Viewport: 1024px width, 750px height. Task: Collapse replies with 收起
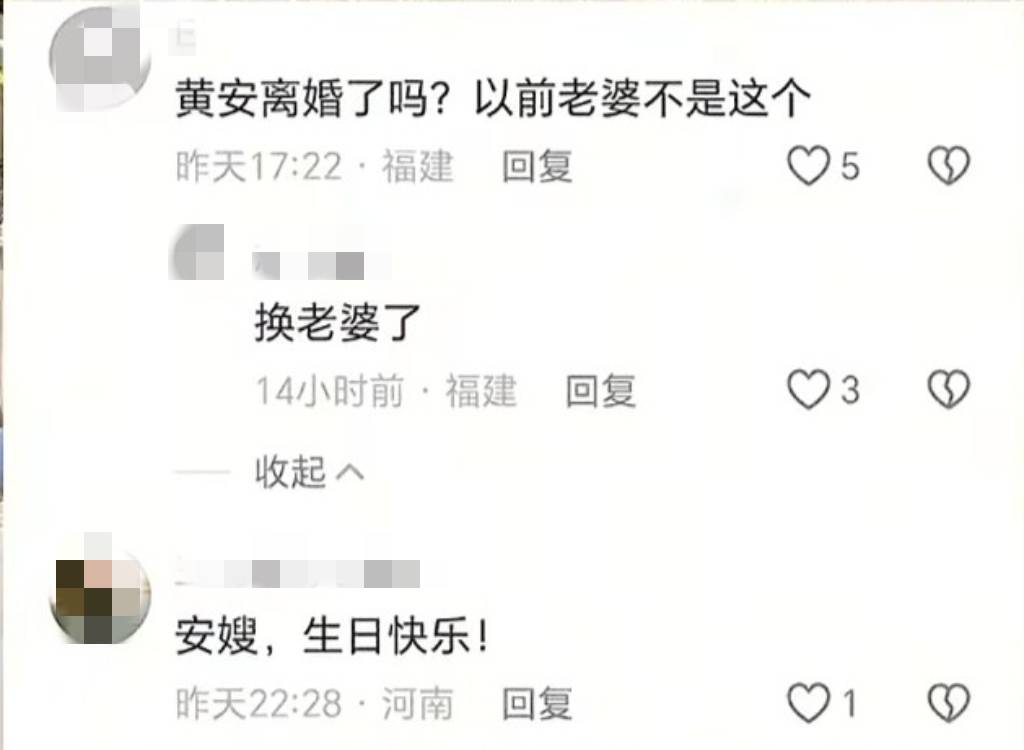[x=309, y=472]
